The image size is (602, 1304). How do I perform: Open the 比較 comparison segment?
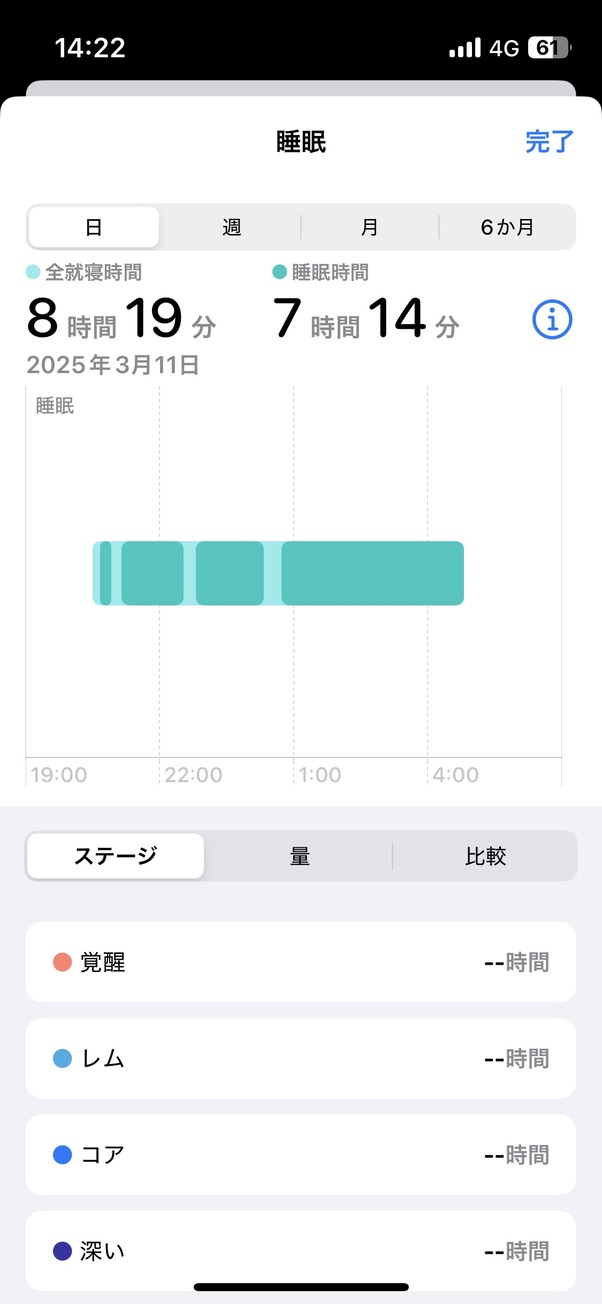485,857
